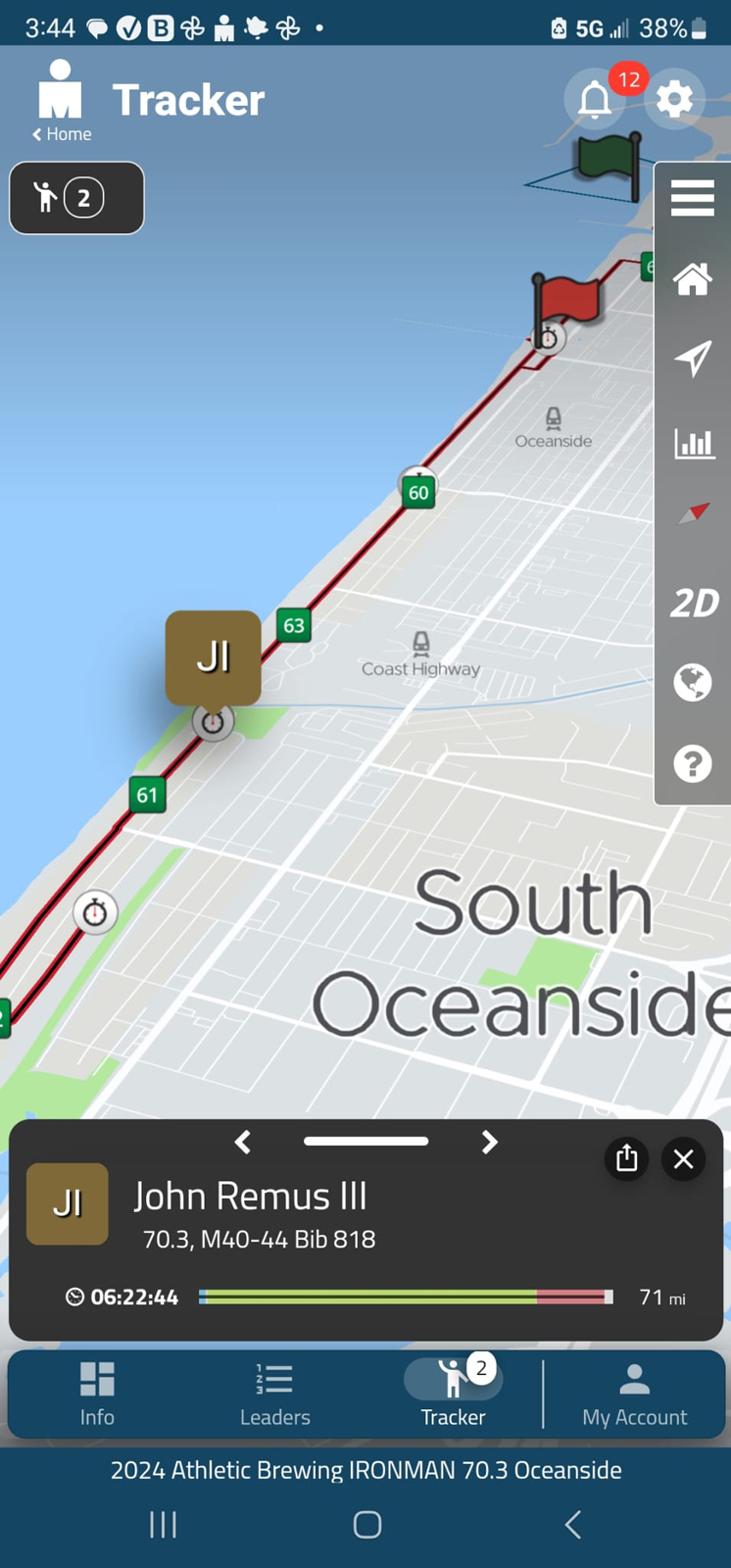
Task: Center map on my location arrow
Action: (x=692, y=359)
